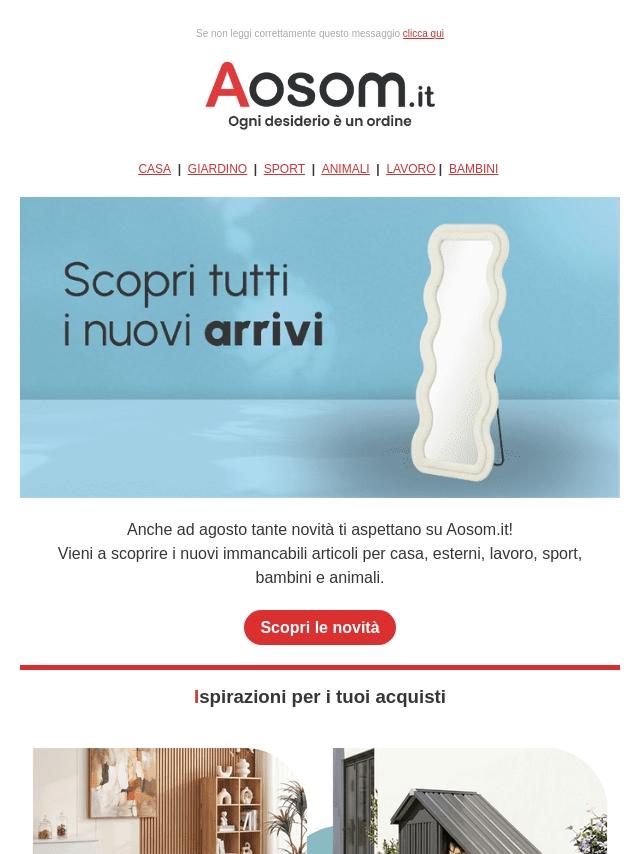
Task: Open the wooden bookshelf inspiration image
Action: [170, 801]
